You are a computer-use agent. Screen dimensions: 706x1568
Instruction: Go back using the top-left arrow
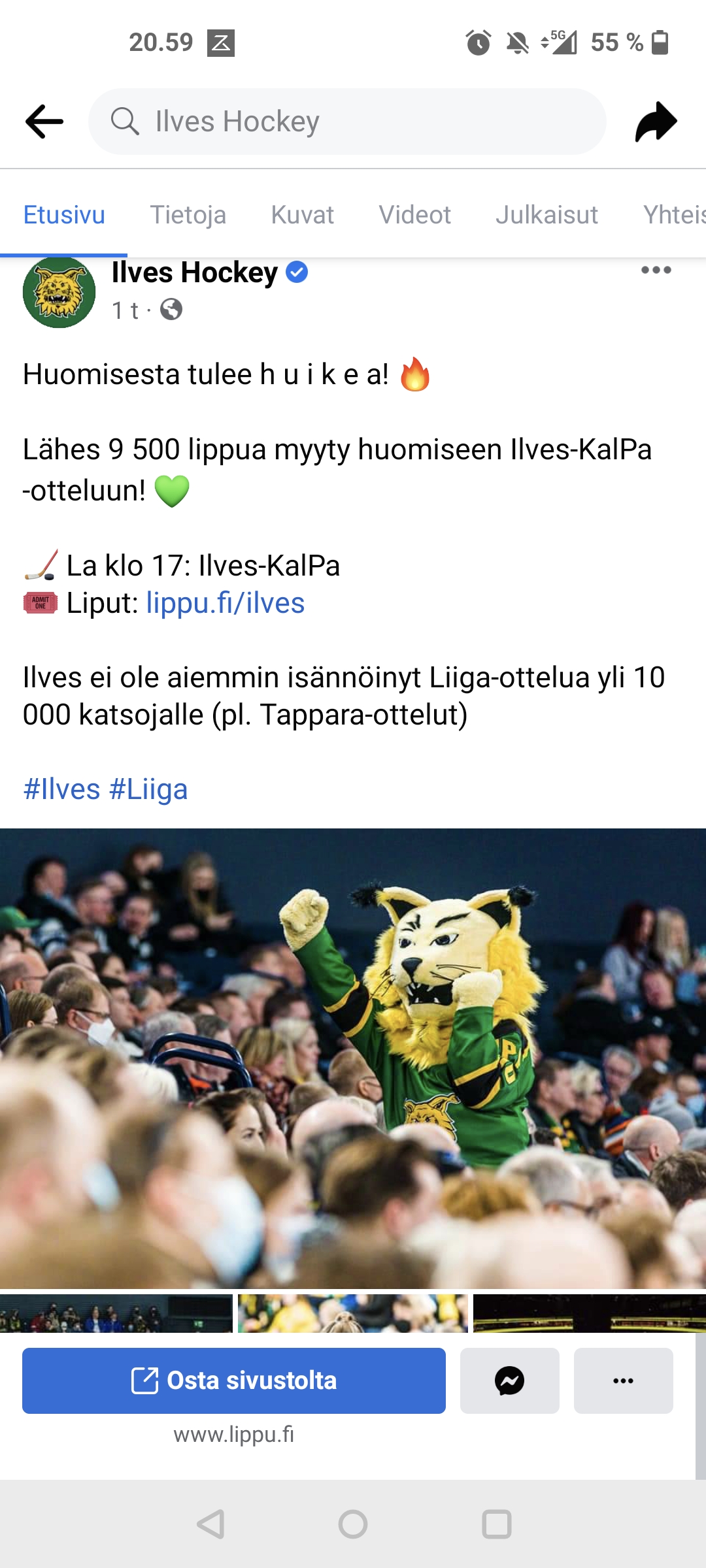(x=44, y=122)
